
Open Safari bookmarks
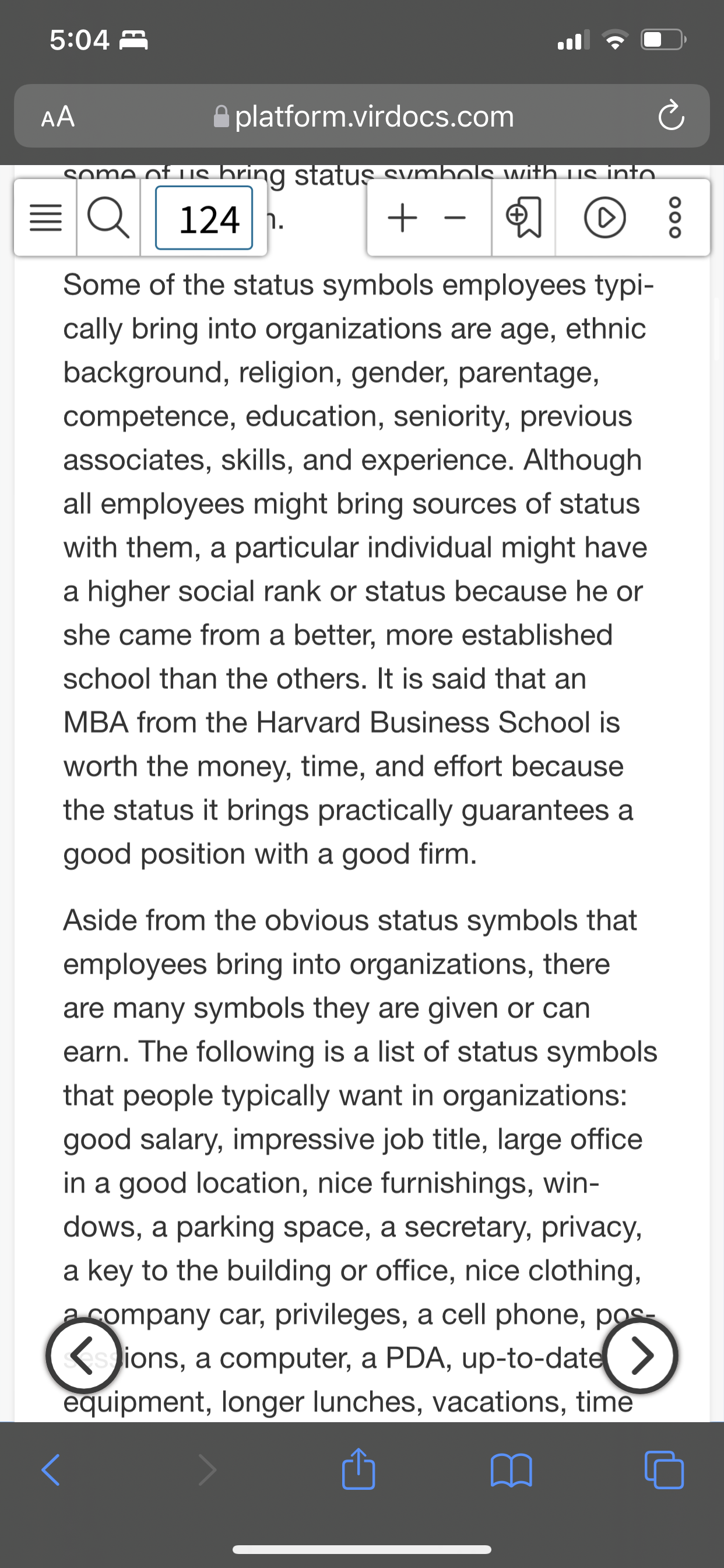[x=511, y=1471]
